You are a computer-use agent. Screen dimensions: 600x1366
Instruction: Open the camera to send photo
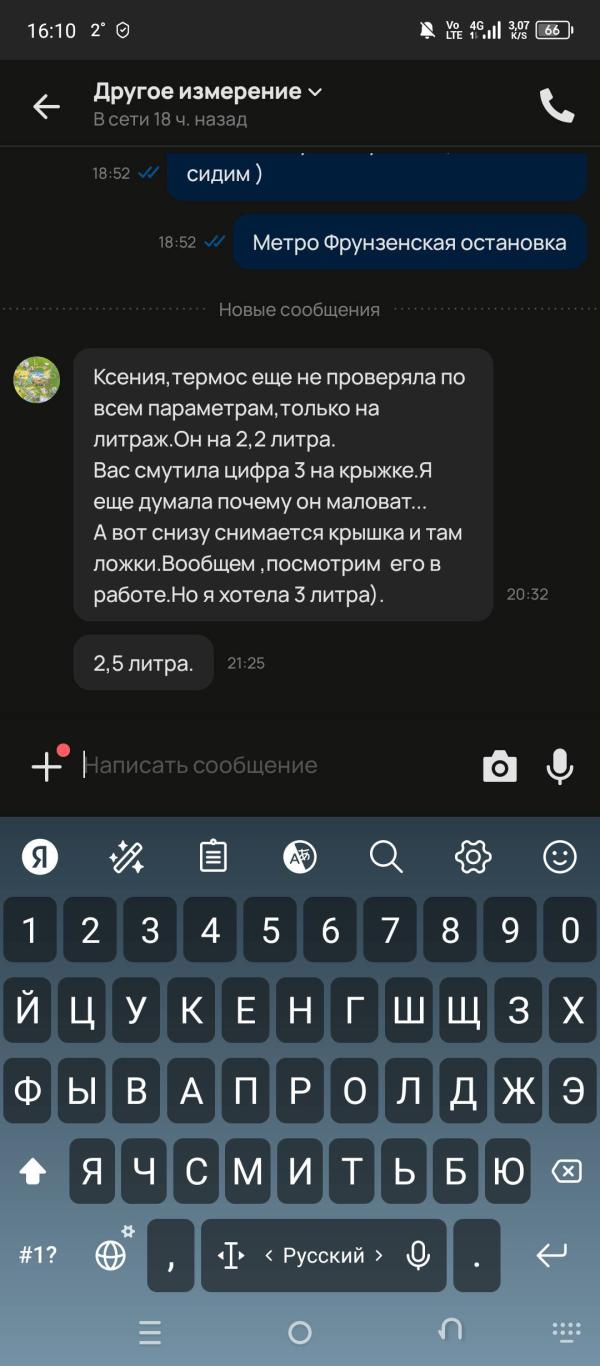pos(500,766)
